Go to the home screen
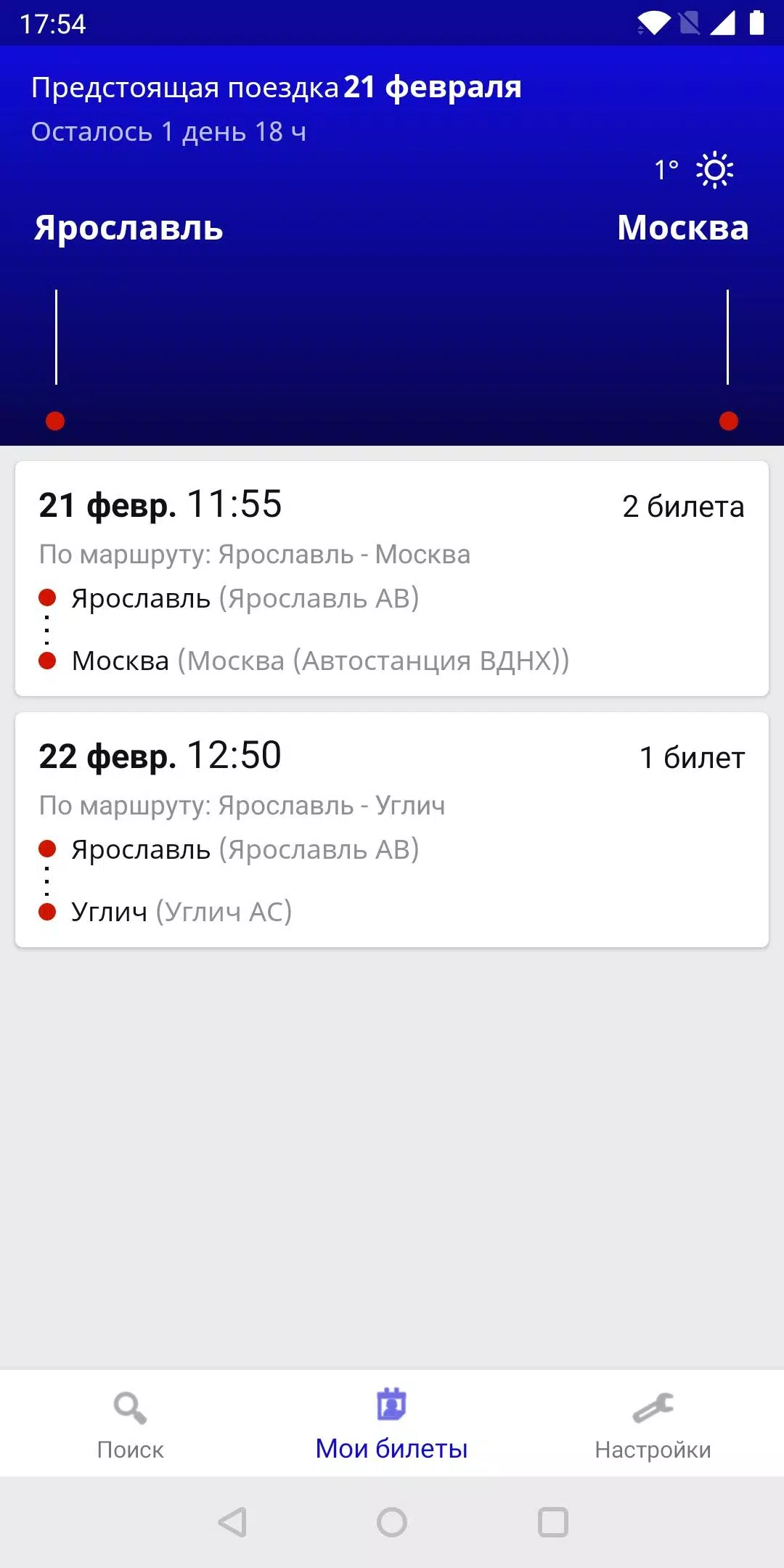This screenshot has width=784, height=1568. (392, 1522)
